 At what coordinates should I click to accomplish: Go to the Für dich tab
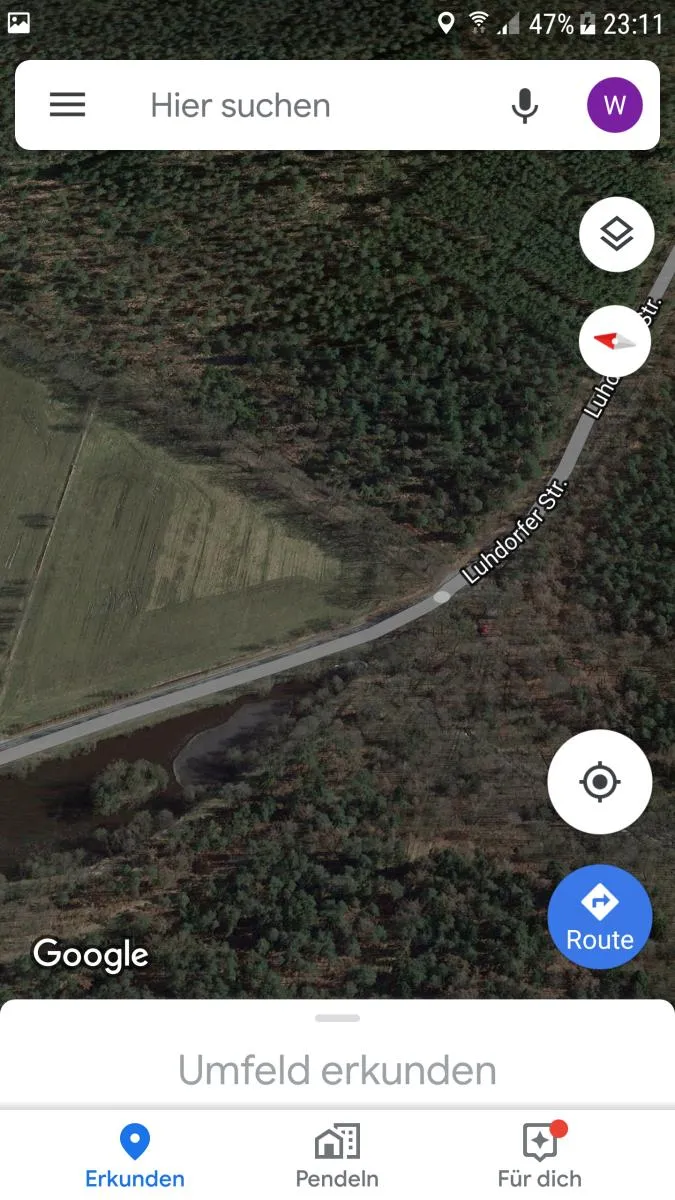(540, 1155)
